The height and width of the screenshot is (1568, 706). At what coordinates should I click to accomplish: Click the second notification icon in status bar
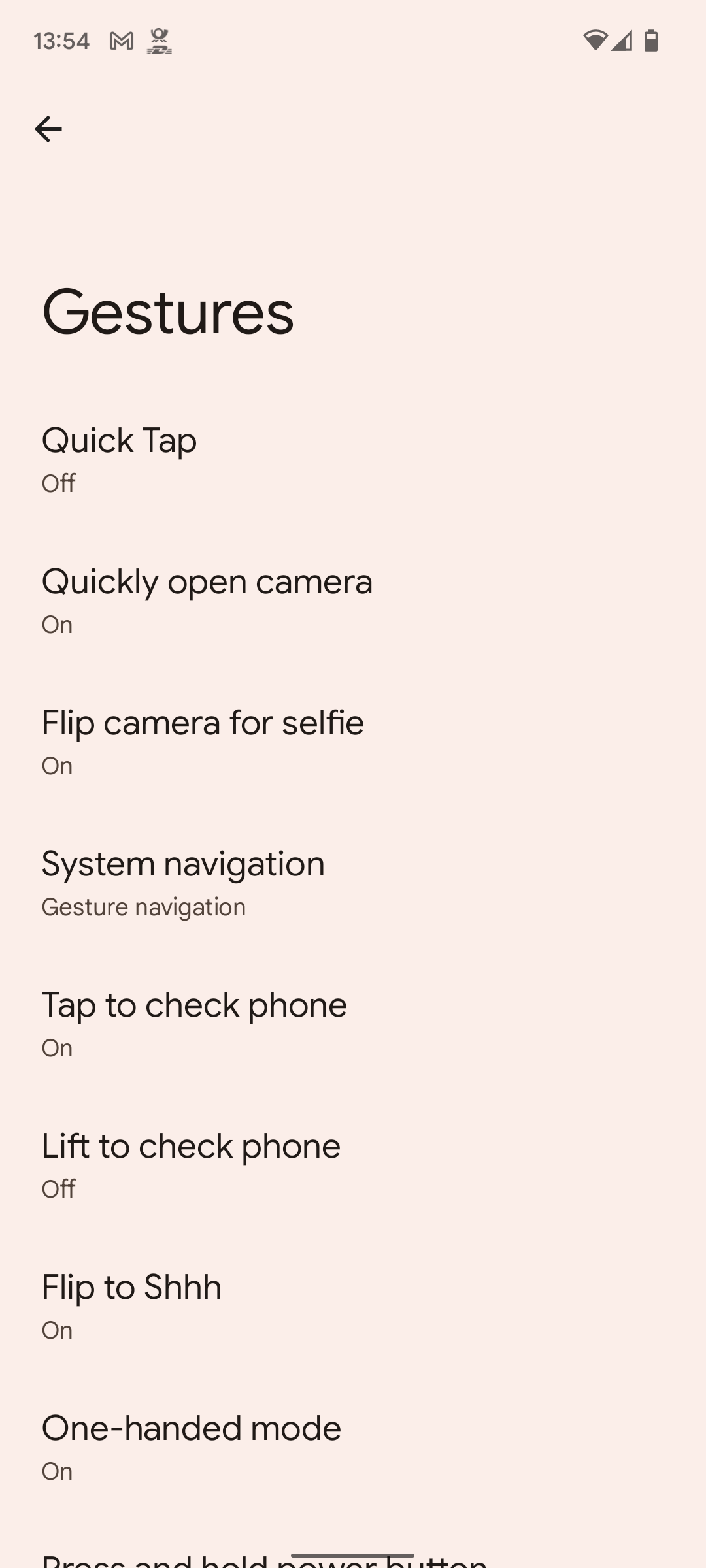click(160, 41)
